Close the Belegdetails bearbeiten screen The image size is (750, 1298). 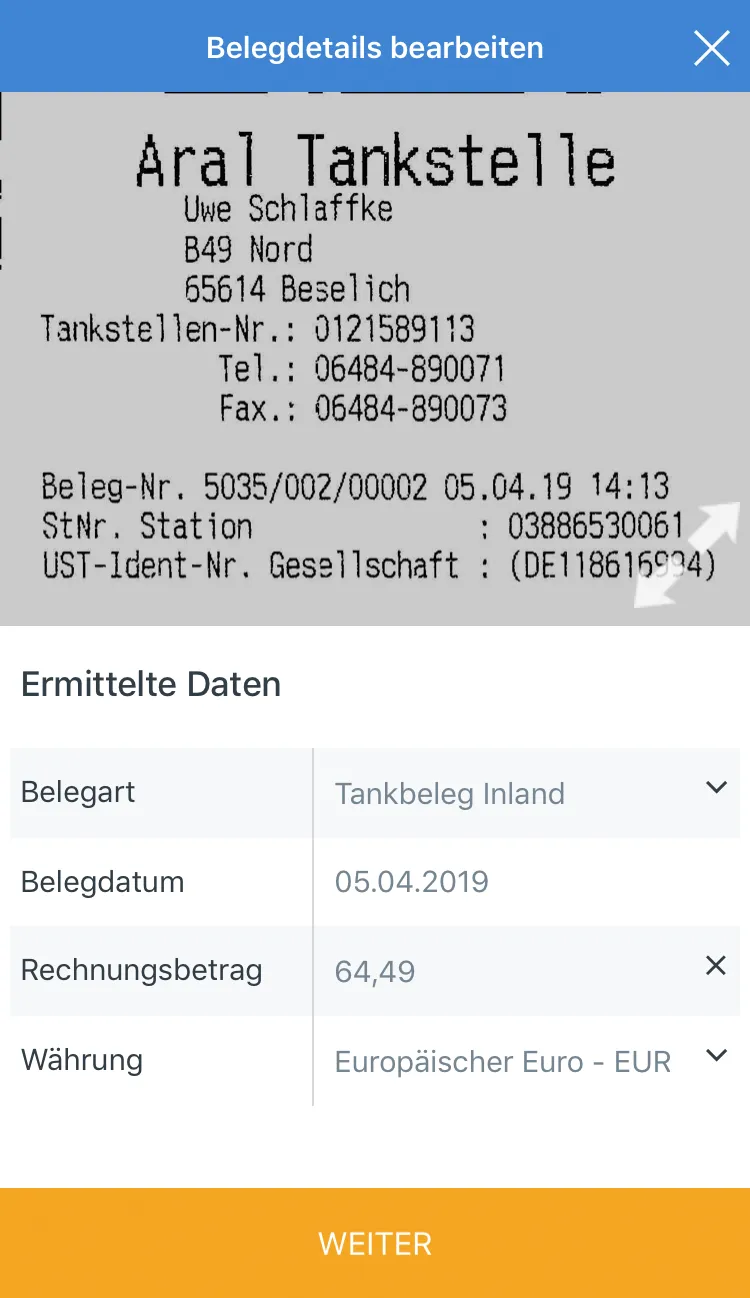click(711, 48)
